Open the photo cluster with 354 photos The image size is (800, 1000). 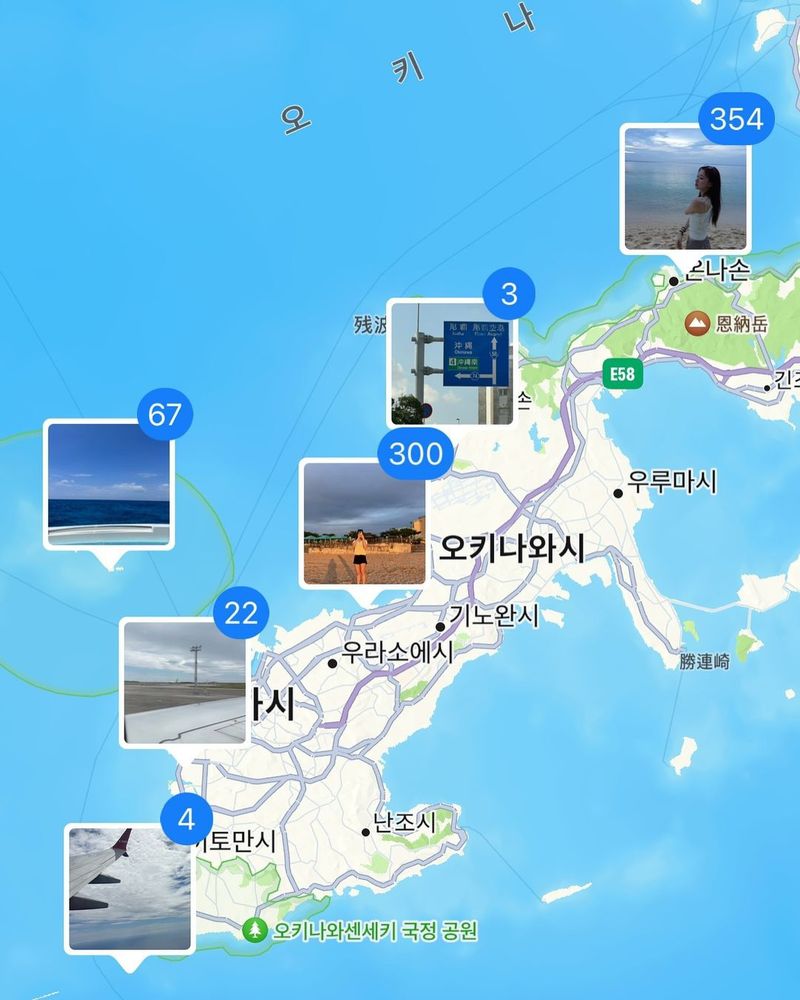[x=685, y=188]
